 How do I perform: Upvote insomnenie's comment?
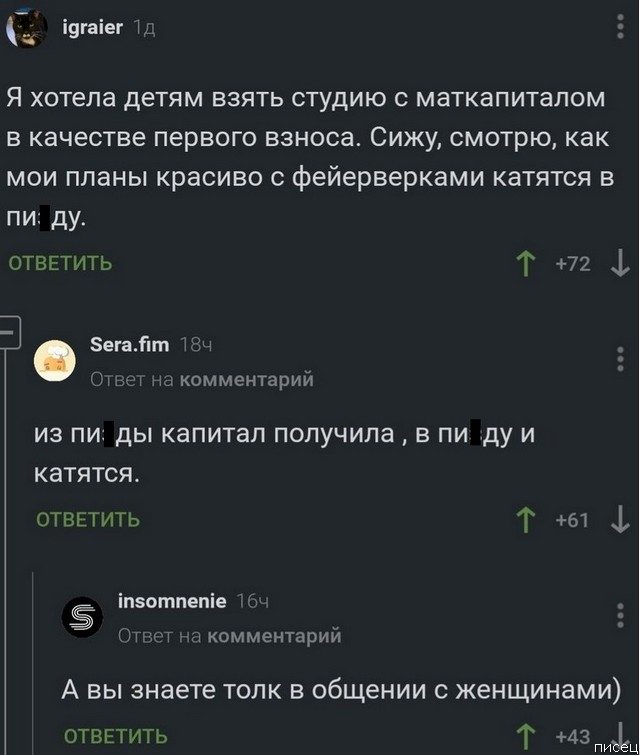(524, 737)
